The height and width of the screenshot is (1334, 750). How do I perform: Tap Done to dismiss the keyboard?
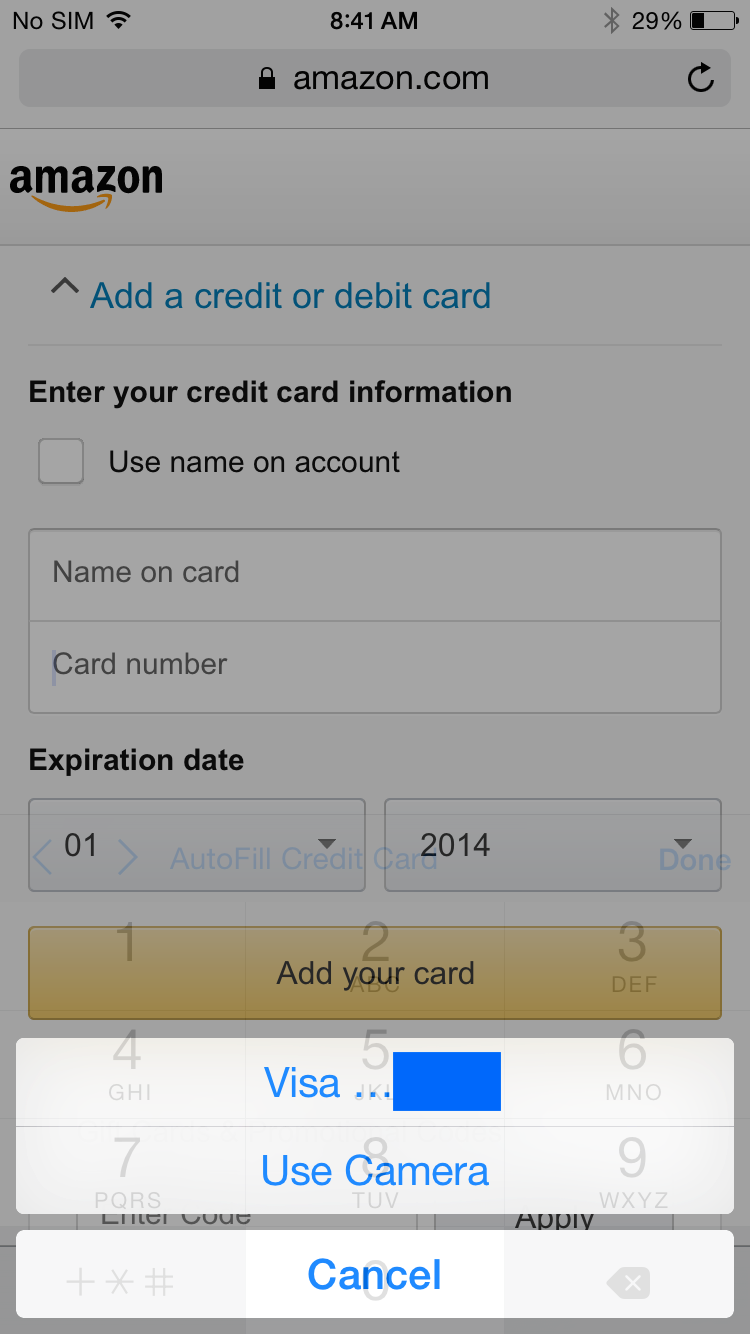(x=694, y=858)
